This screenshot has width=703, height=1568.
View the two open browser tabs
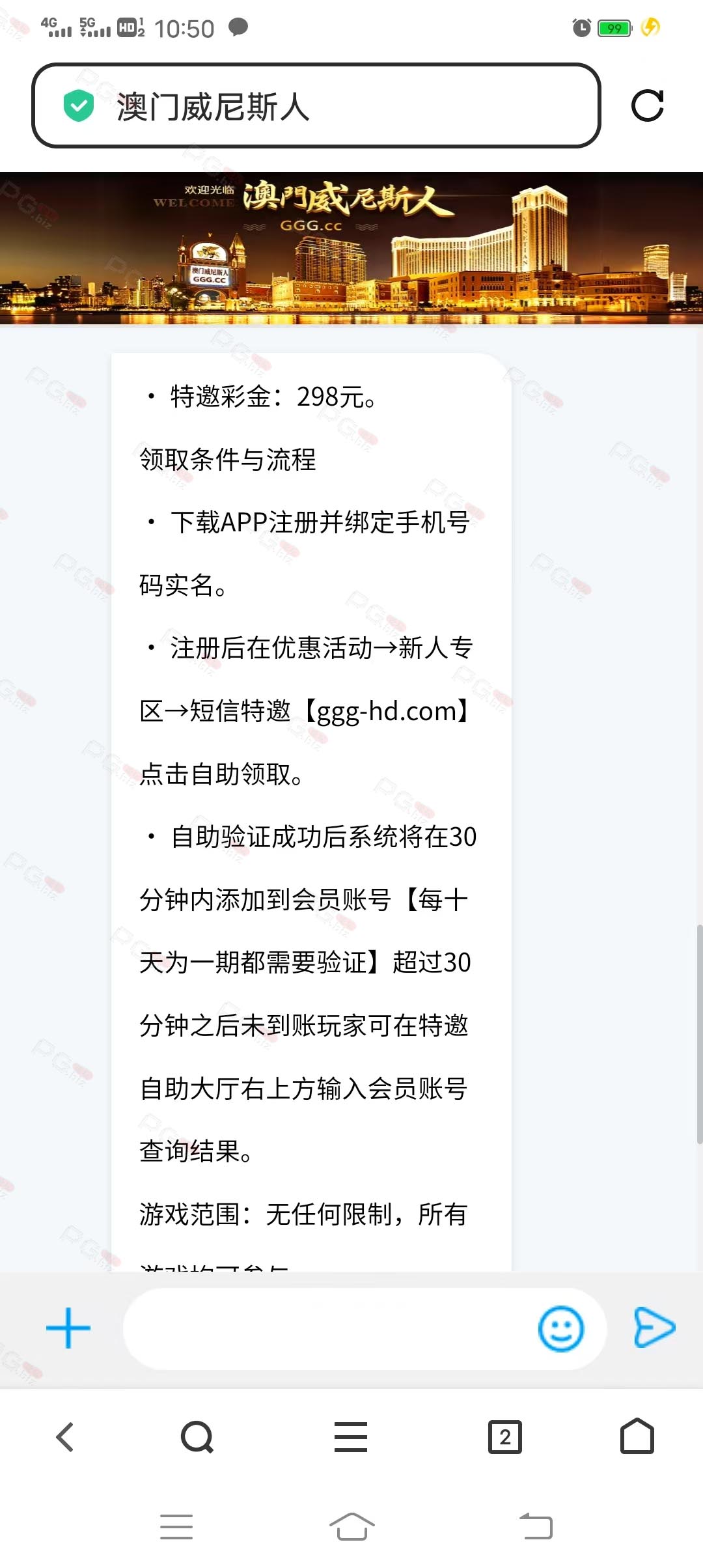(x=505, y=1437)
